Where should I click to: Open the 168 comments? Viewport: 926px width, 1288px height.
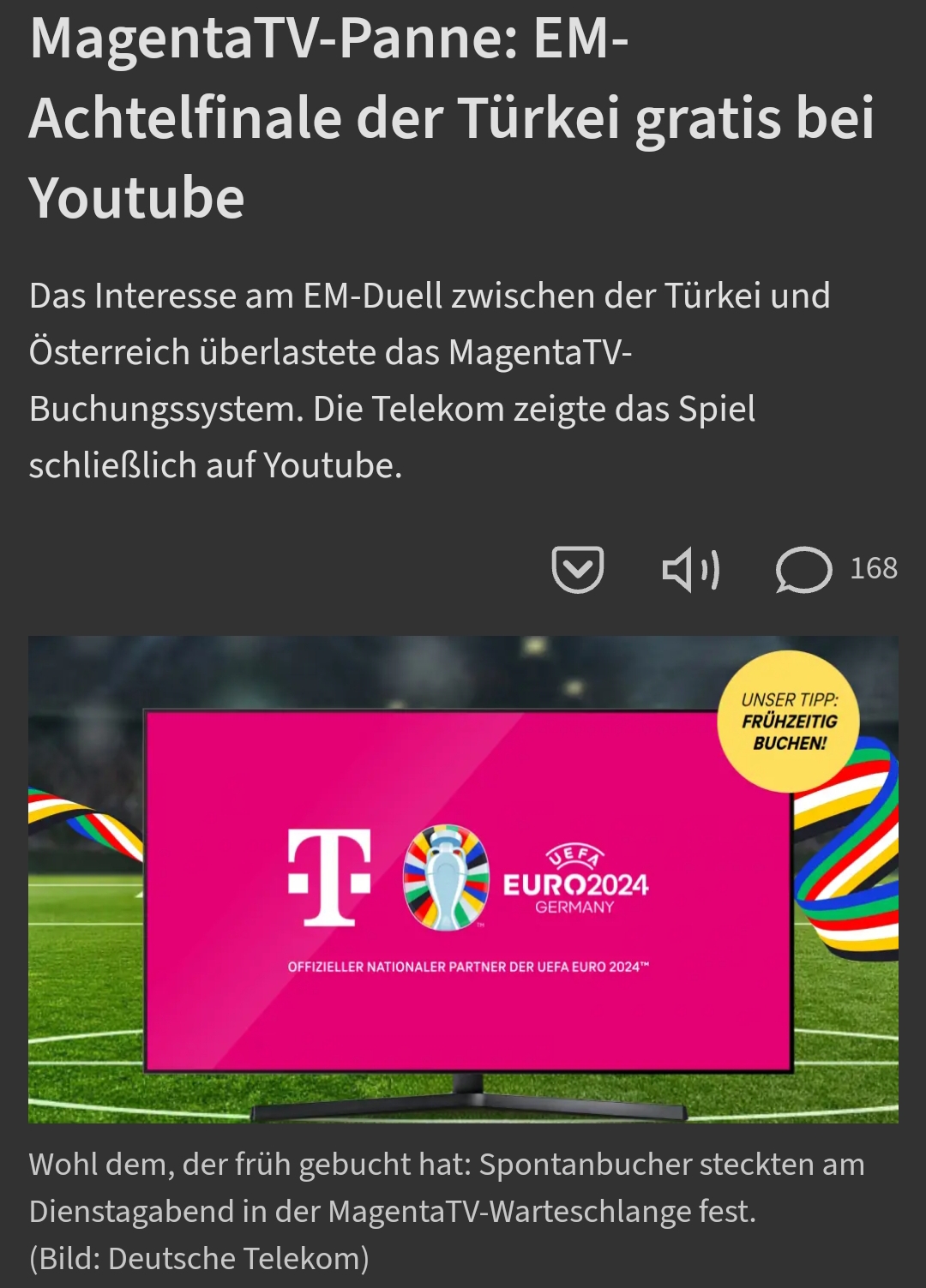click(836, 569)
